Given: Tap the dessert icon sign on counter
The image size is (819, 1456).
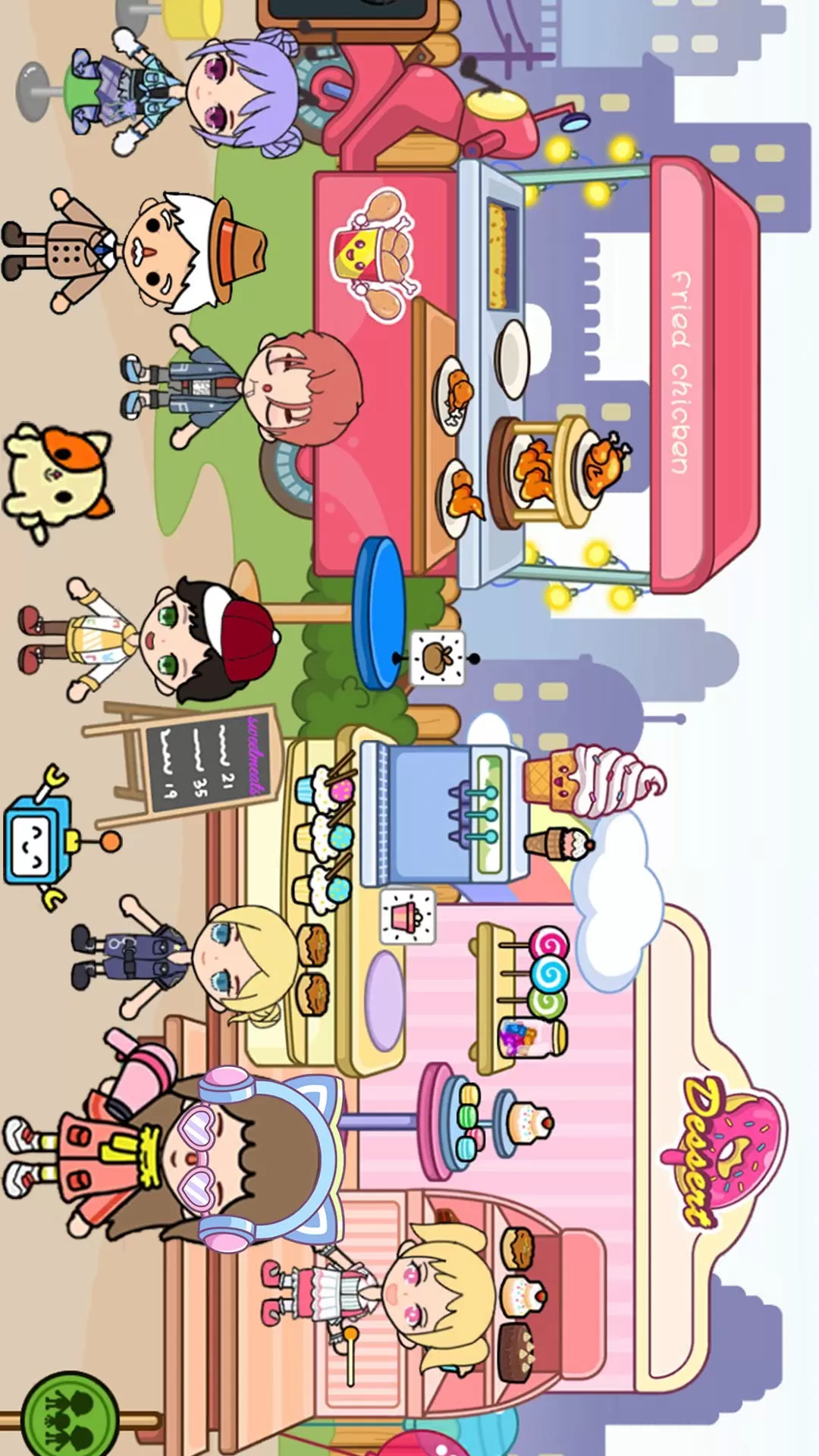Looking at the screenshot, I should point(408,916).
